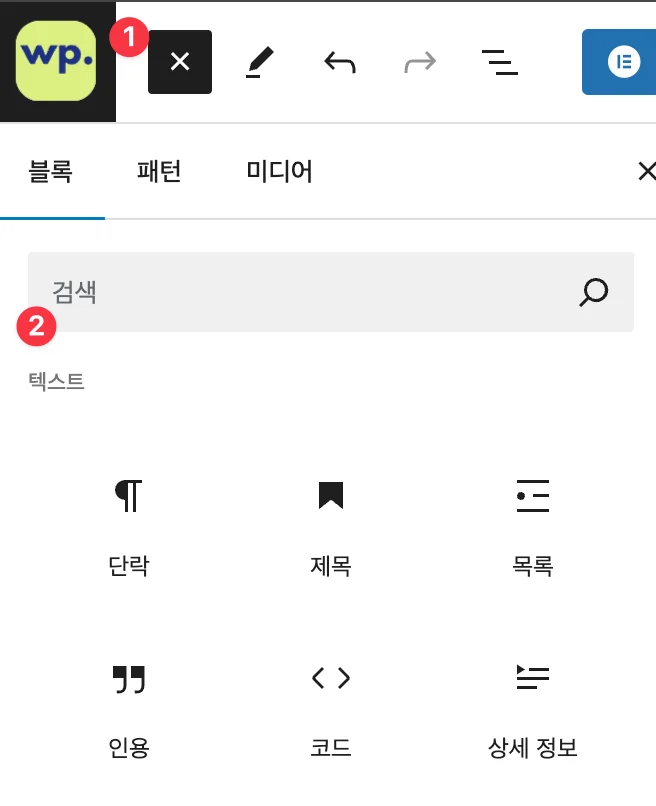The image size is (656, 806).
Task: Open the pencil tools menu
Action: click(x=259, y=62)
